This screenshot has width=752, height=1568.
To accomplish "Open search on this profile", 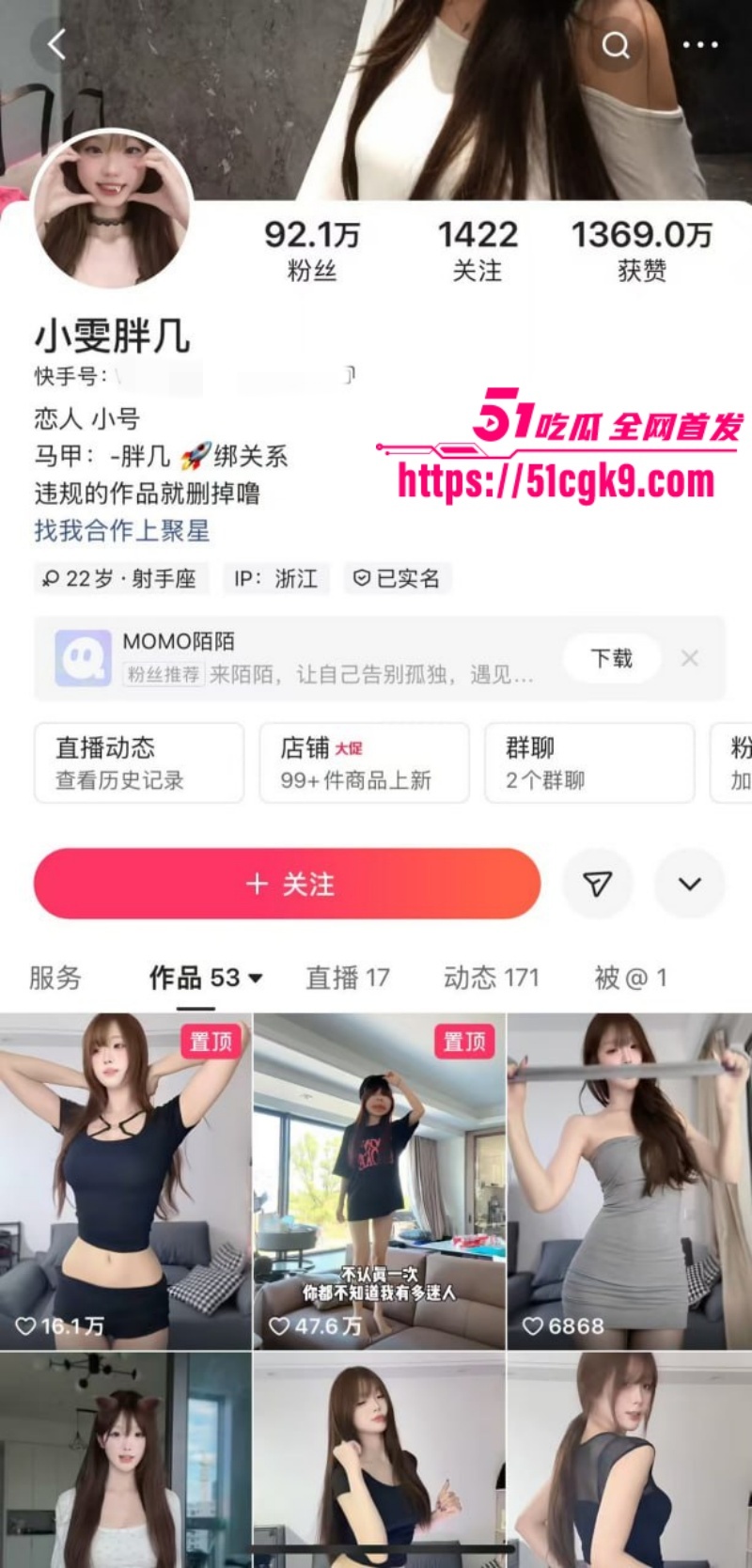I will (616, 44).
